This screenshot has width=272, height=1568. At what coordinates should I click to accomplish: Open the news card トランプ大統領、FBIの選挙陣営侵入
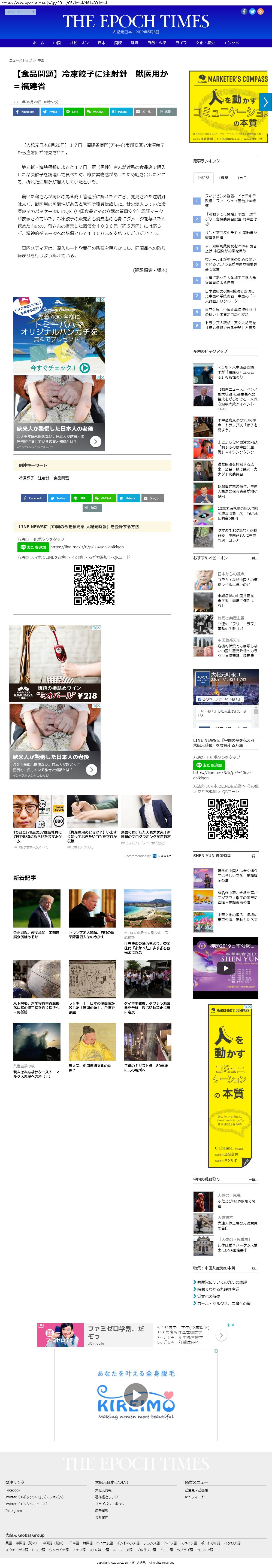[91, 934]
